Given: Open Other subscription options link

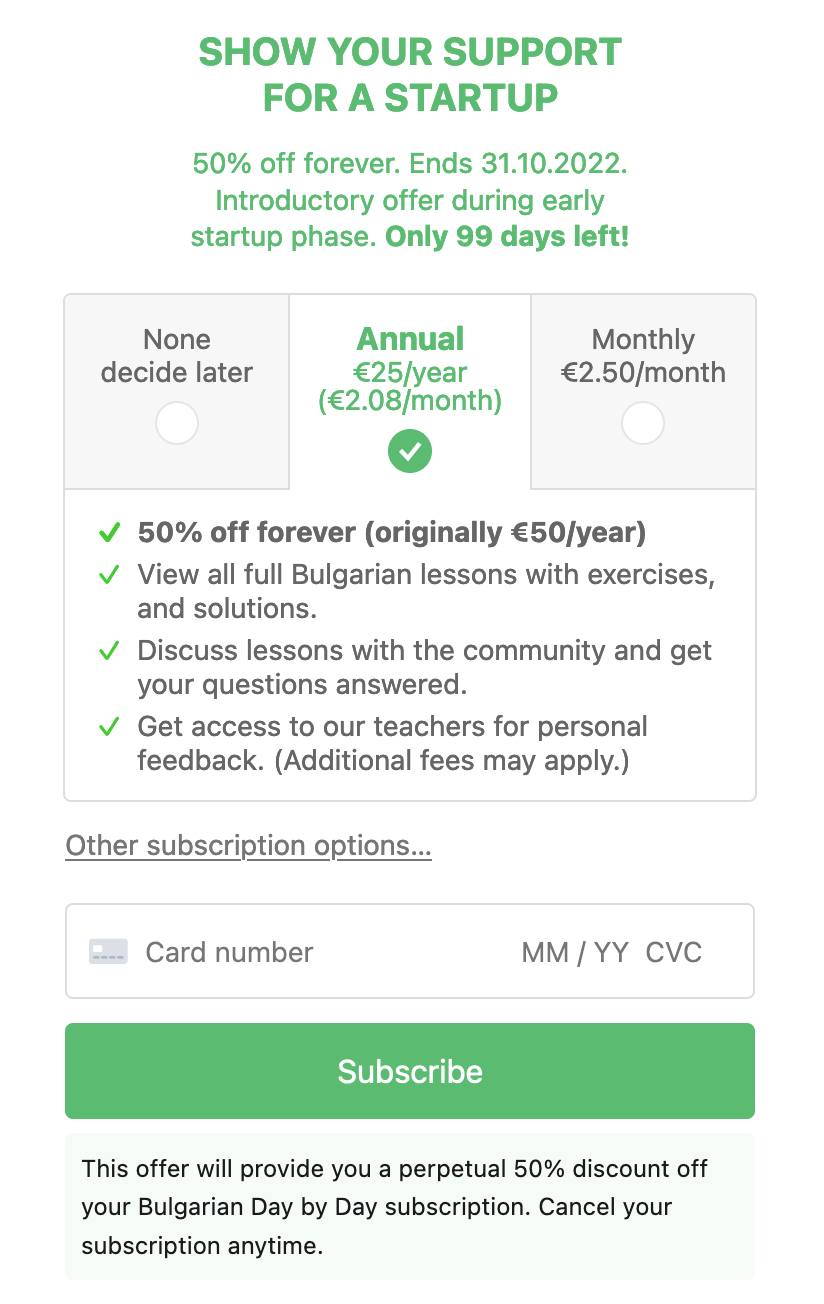Looking at the screenshot, I should click(248, 846).
